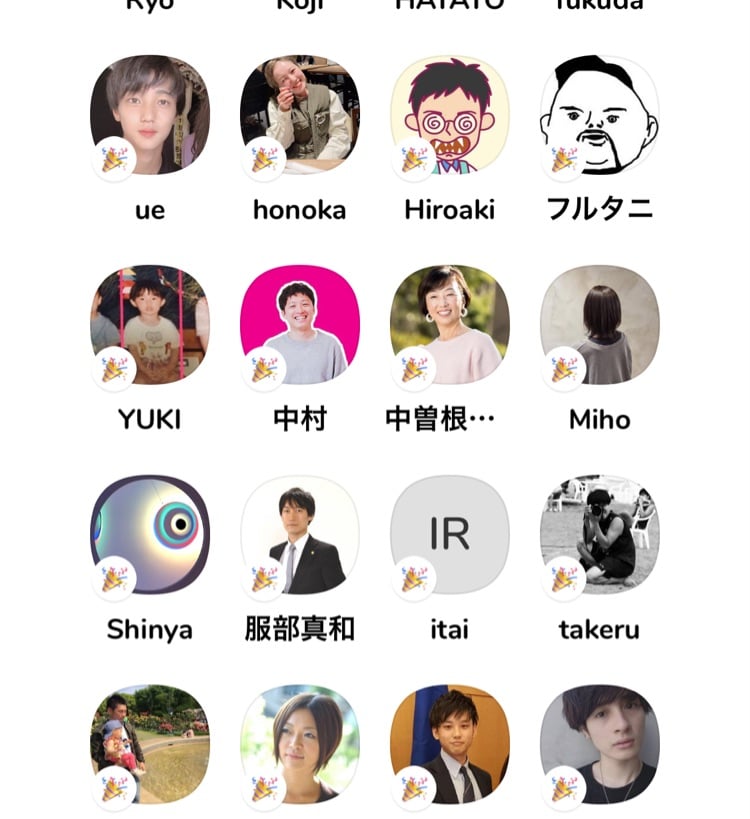Image resolution: width=750 pixels, height=819 pixels.
Task: Open ue's profile
Action: [x=150, y=115]
